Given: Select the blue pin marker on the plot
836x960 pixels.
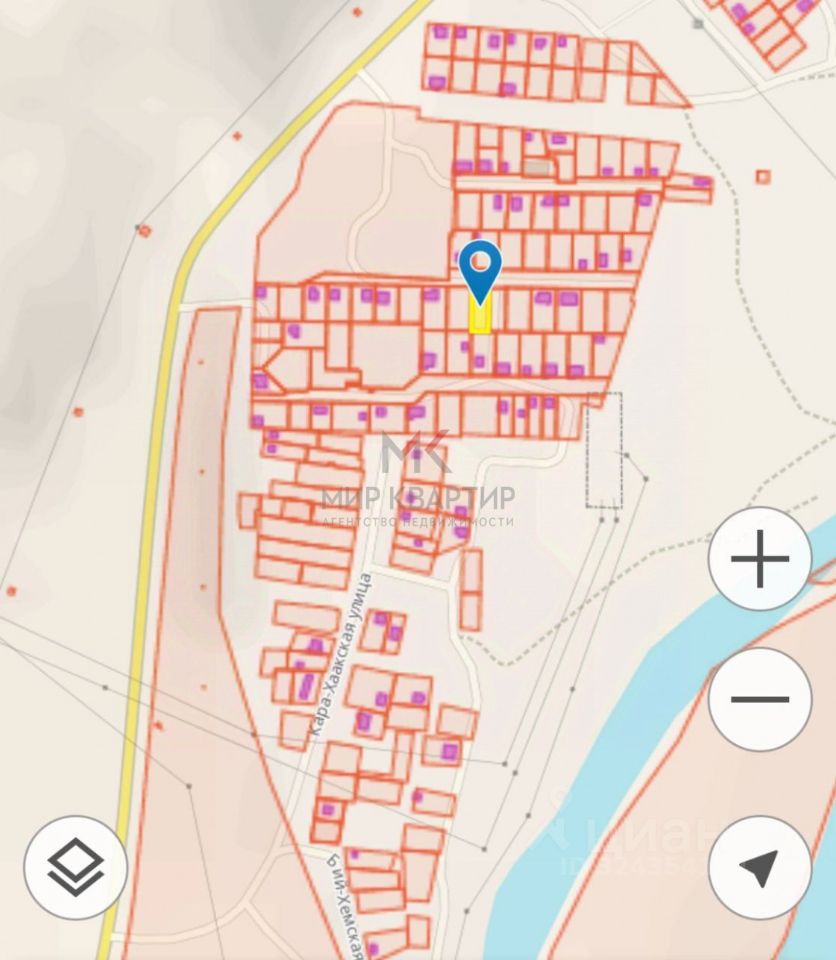Looking at the screenshot, I should [481, 268].
